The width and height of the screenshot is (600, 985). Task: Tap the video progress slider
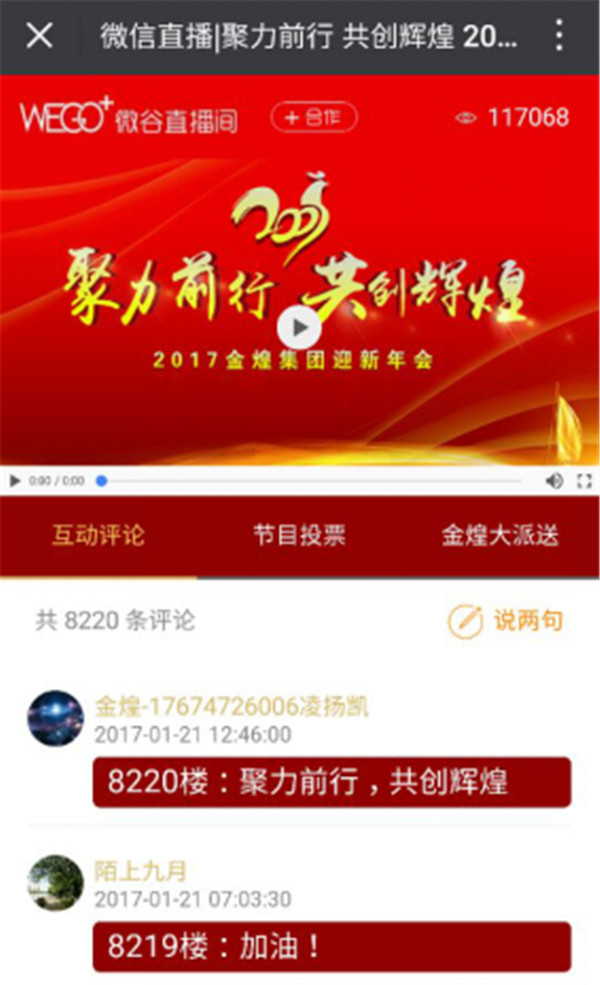(x=310, y=481)
